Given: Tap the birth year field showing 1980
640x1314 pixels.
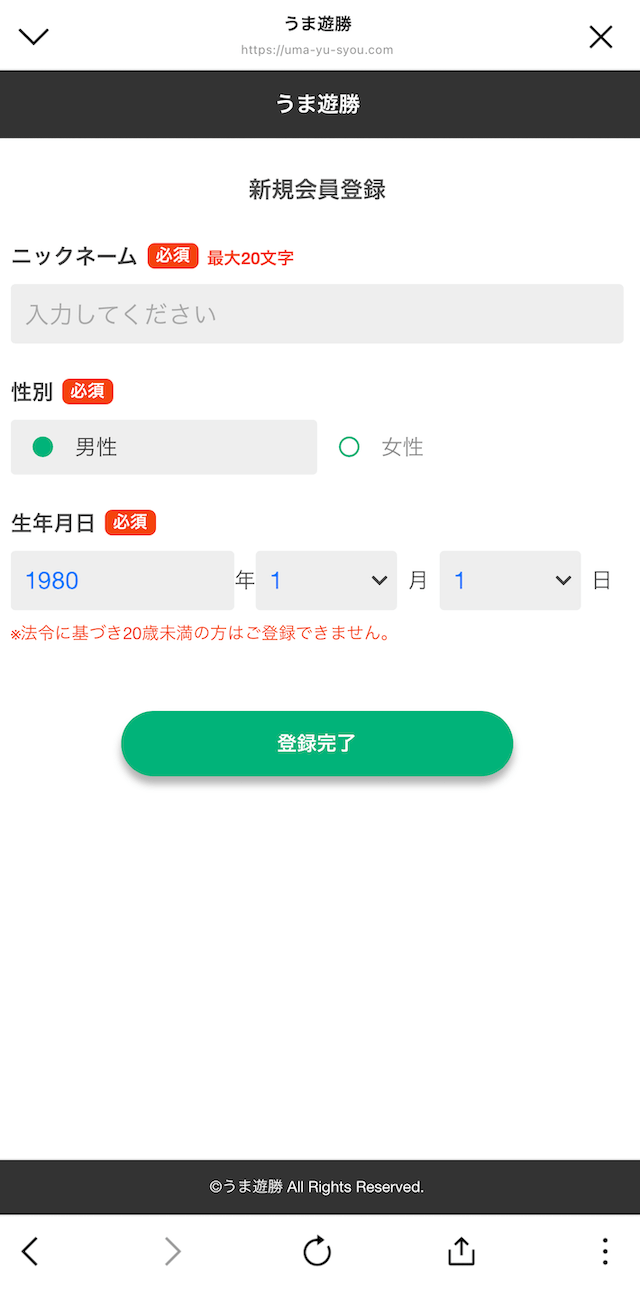Looking at the screenshot, I should (122, 580).
